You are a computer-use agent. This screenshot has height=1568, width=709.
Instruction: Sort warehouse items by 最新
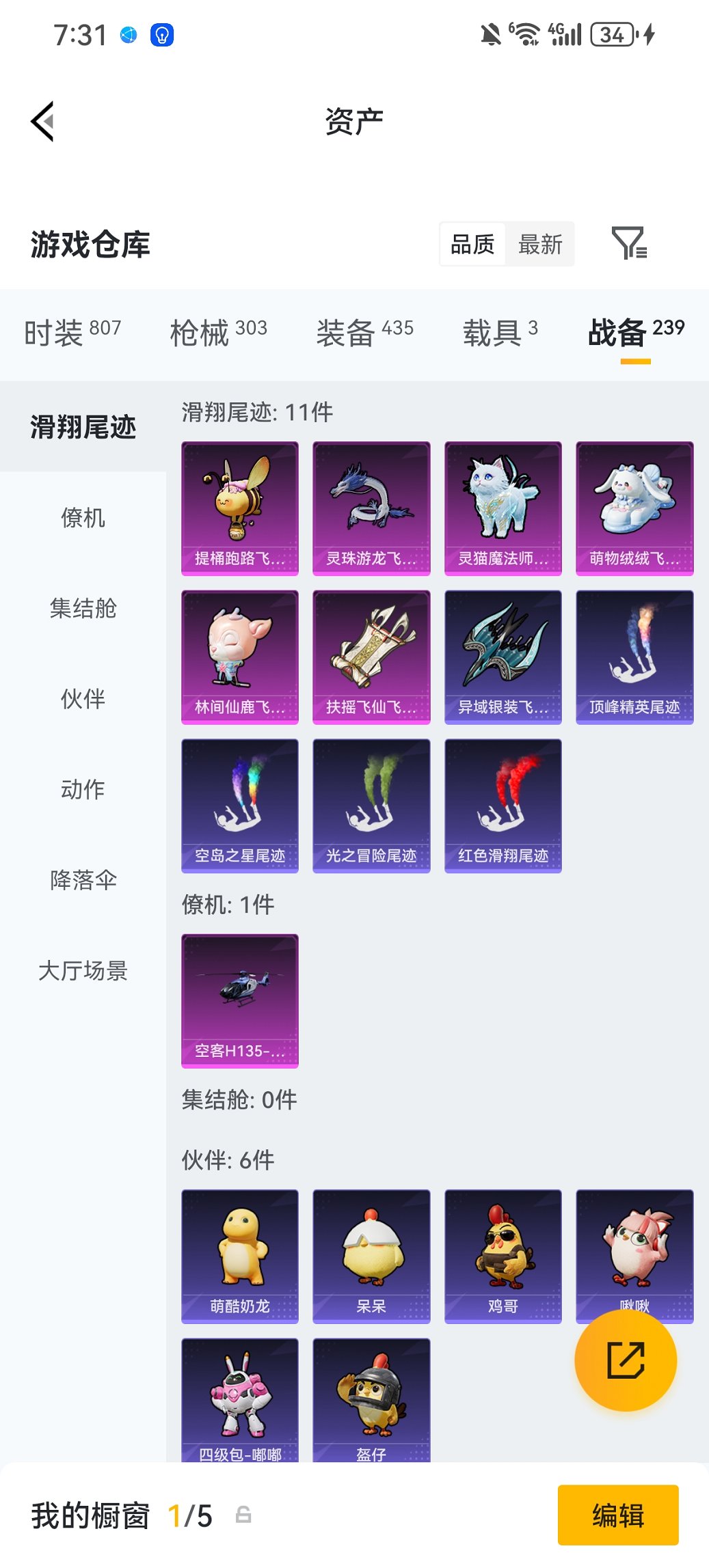point(539,244)
